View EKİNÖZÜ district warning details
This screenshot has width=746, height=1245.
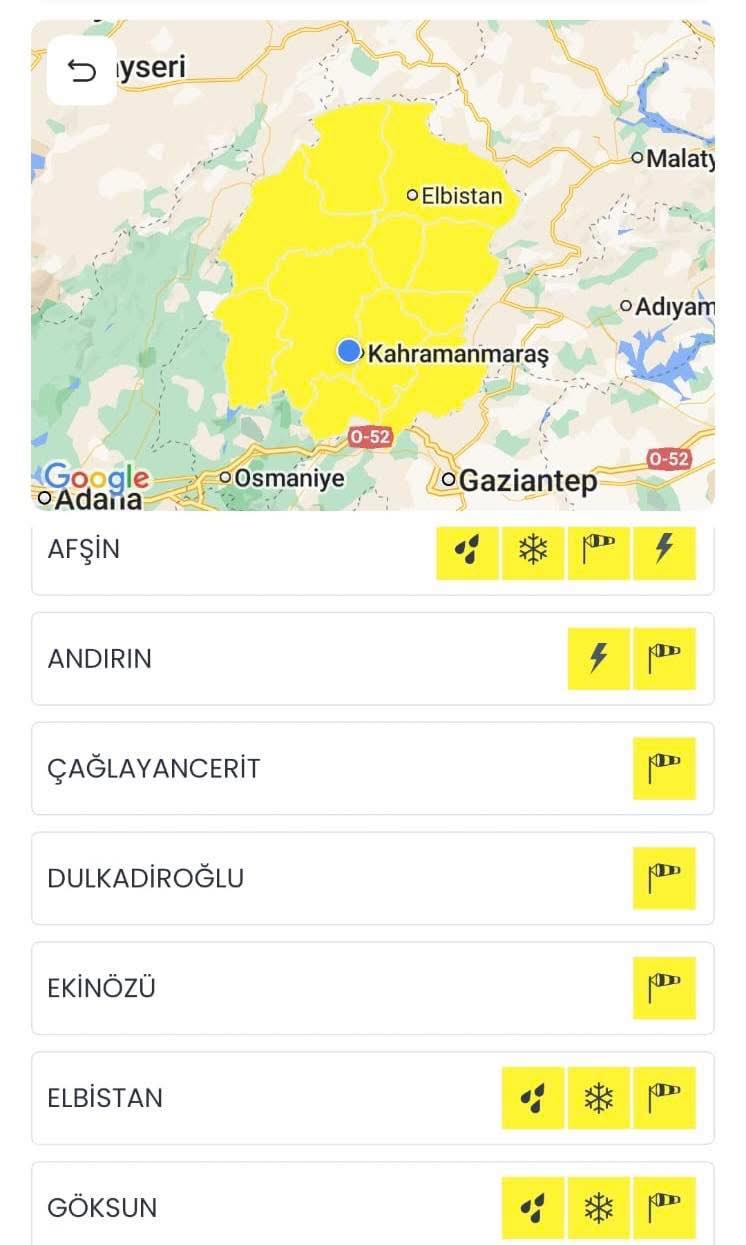click(x=330, y=988)
